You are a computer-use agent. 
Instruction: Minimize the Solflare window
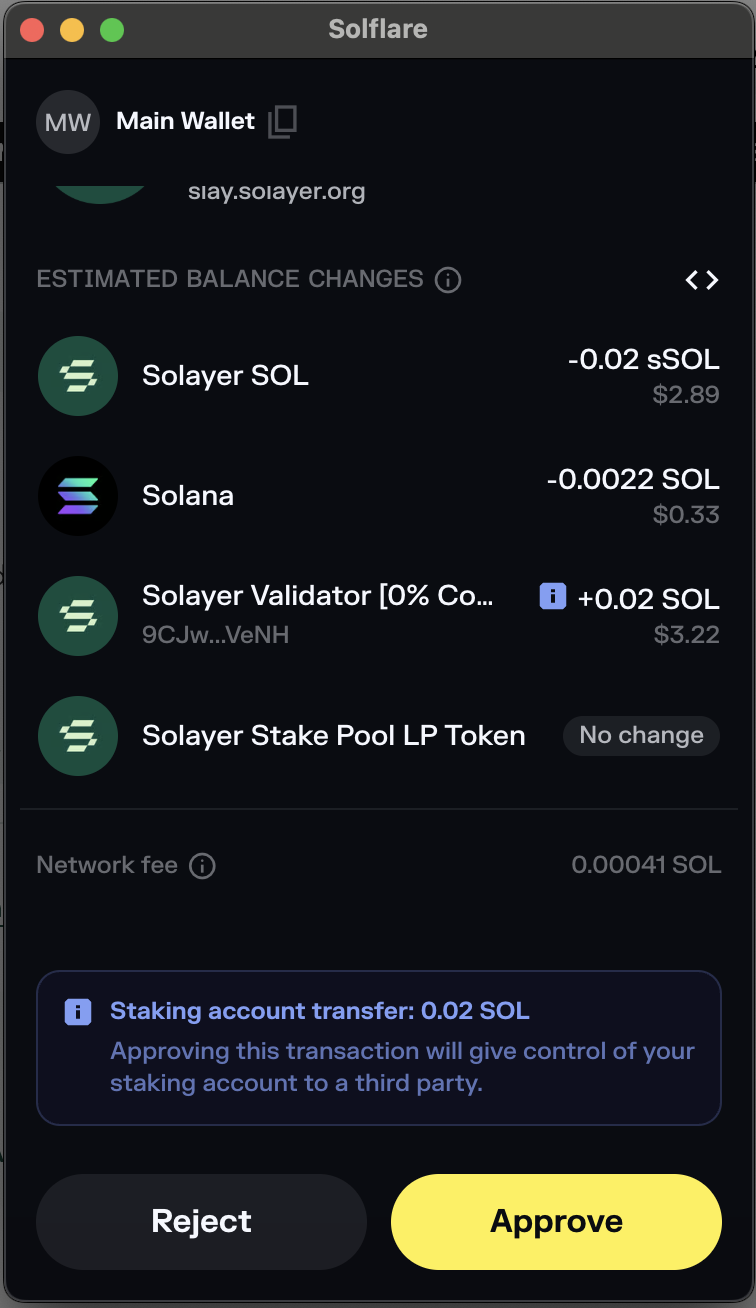(x=72, y=29)
